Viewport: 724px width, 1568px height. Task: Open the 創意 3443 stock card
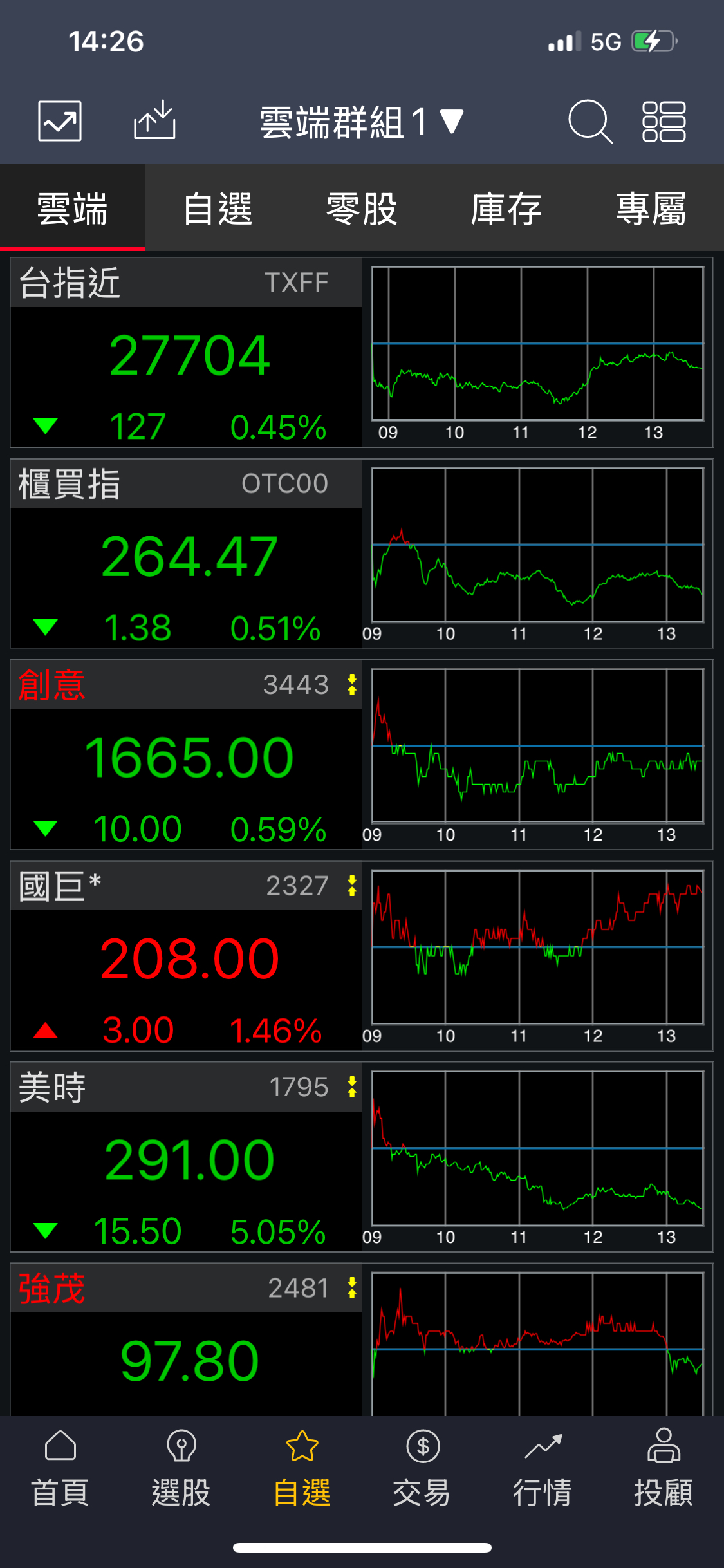(187, 754)
